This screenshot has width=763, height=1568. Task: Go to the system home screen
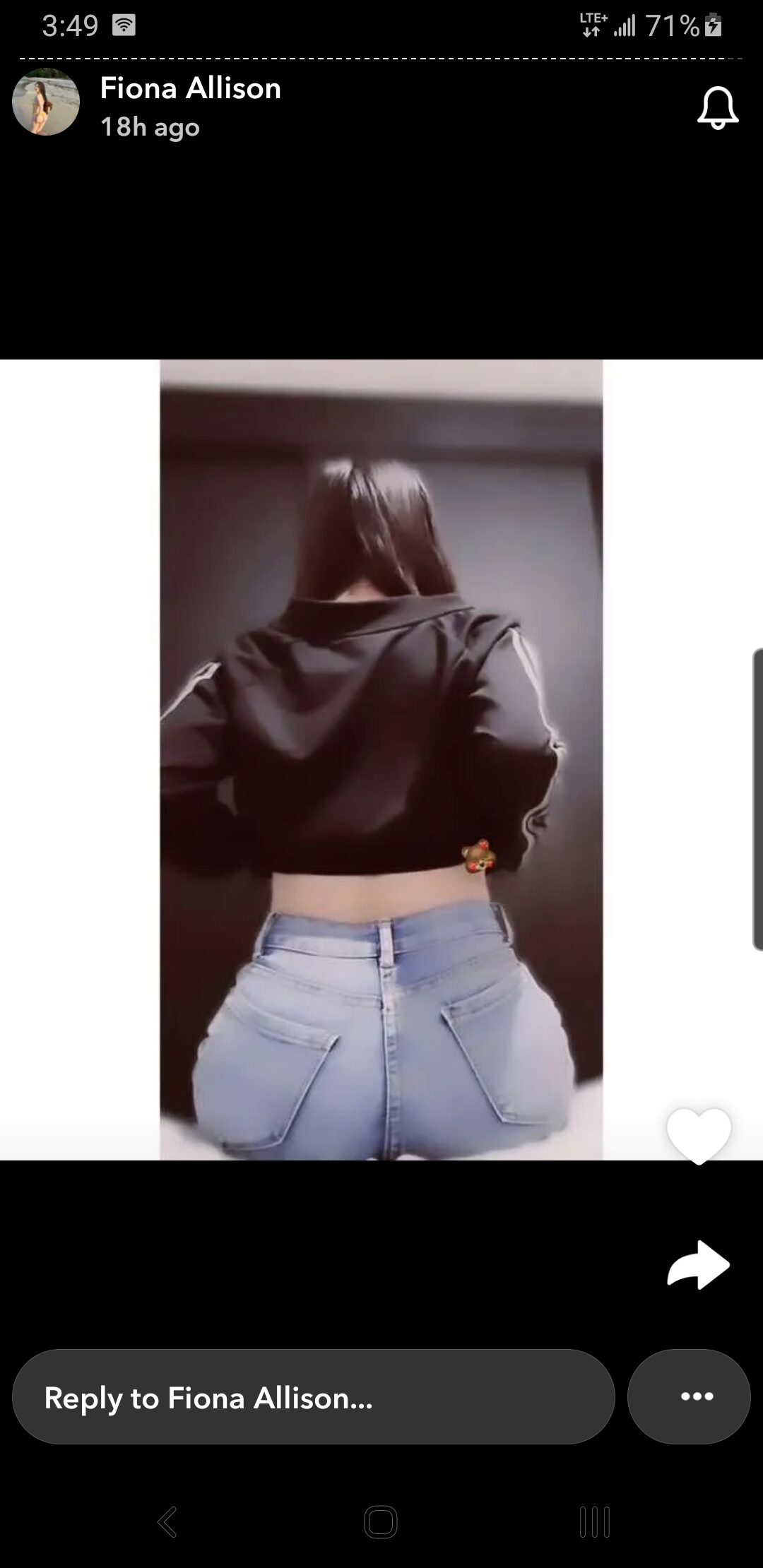pyautogui.click(x=381, y=1521)
